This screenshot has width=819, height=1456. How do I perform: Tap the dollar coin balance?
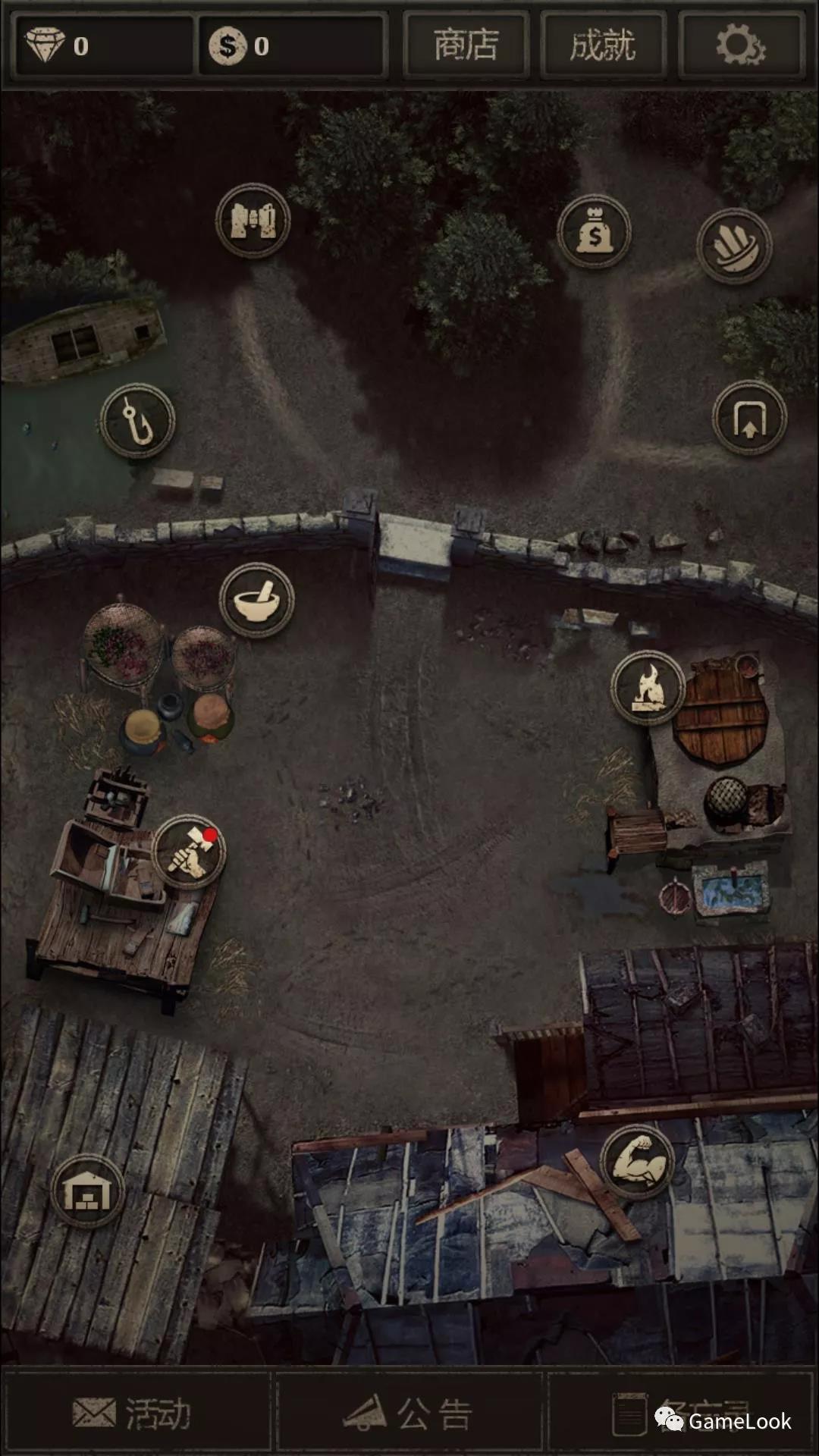coord(292,45)
